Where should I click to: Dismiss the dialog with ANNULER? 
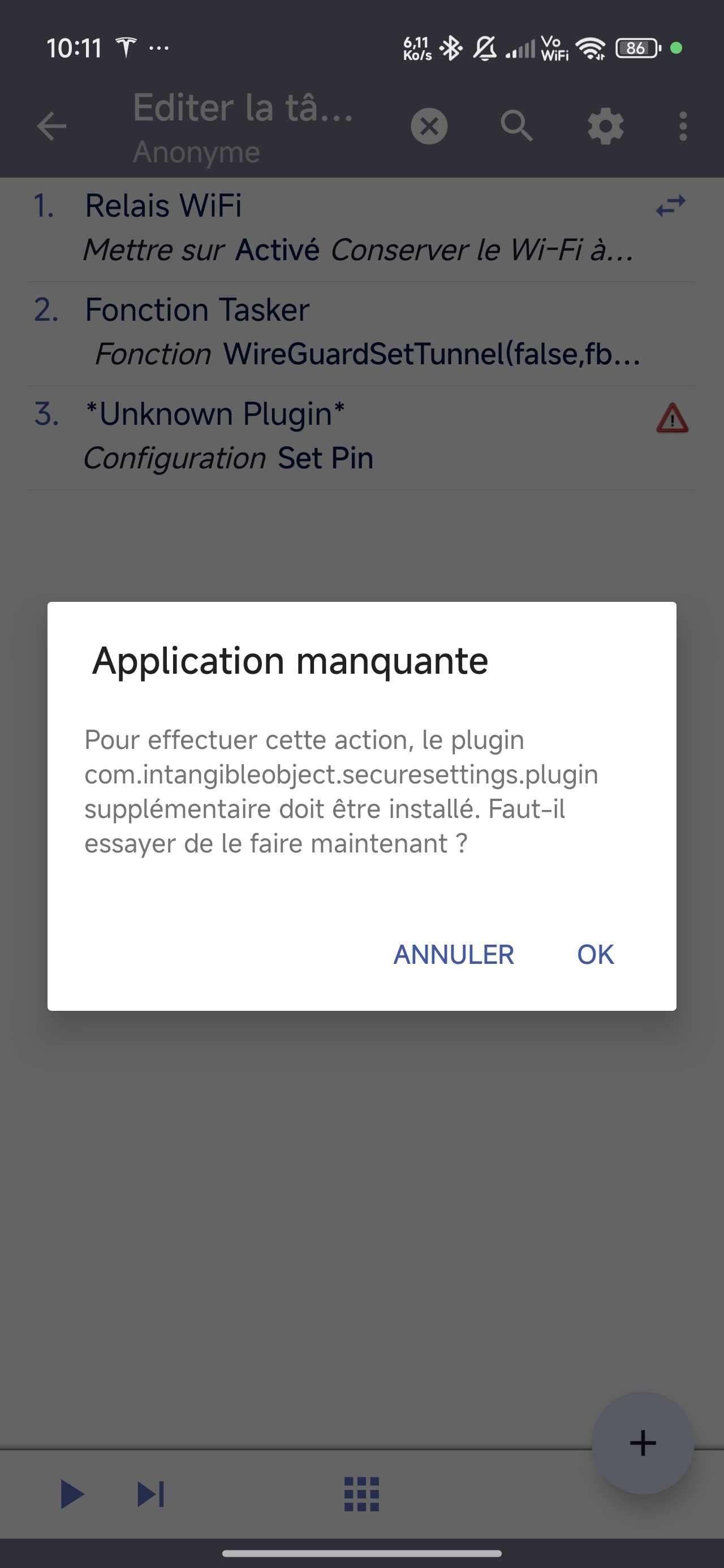click(x=453, y=954)
